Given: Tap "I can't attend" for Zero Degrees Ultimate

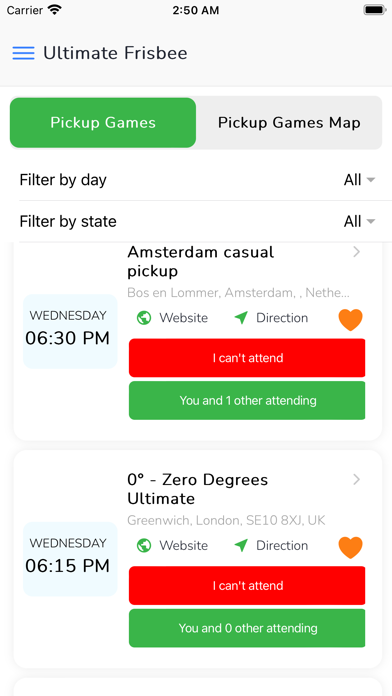Looking at the screenshot, I should (247, 585).
